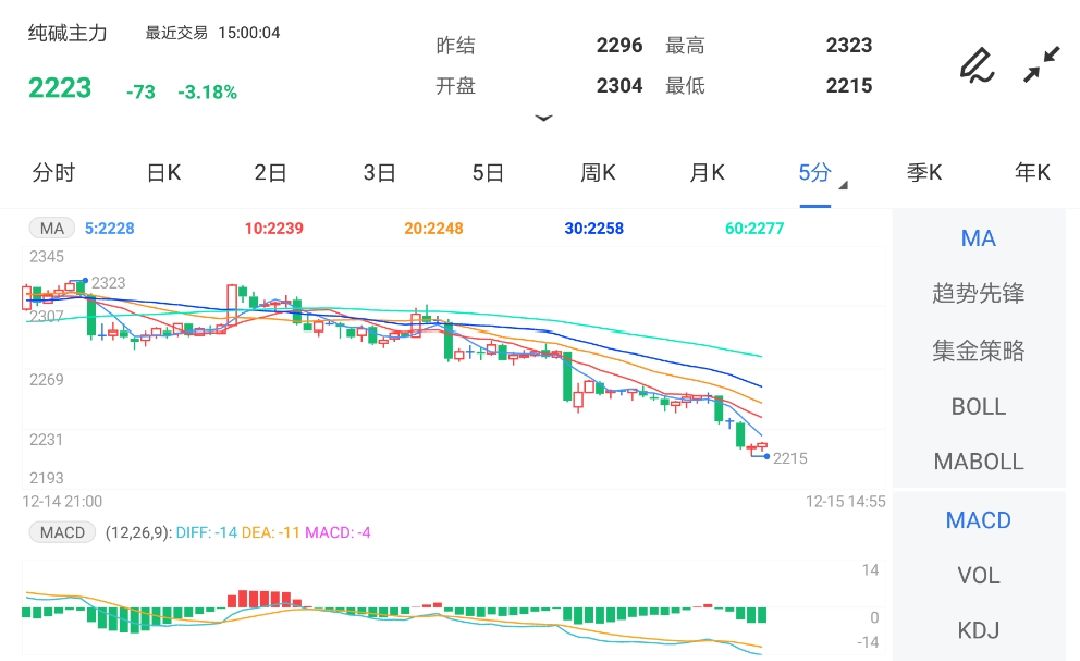
Task: Choose 趋势先锋 indicator
Action: coord(978,294)
